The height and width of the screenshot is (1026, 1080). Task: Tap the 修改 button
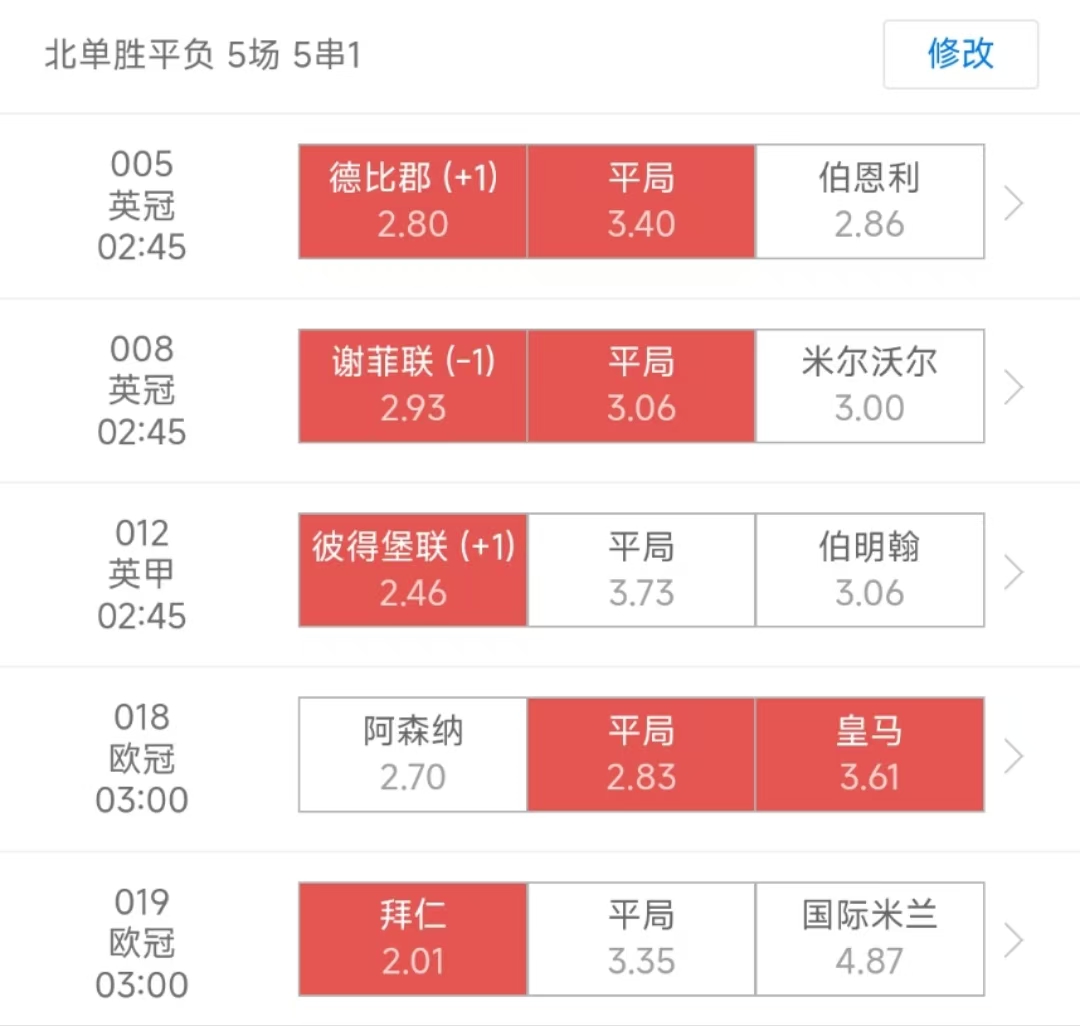[x=960, y=54]
